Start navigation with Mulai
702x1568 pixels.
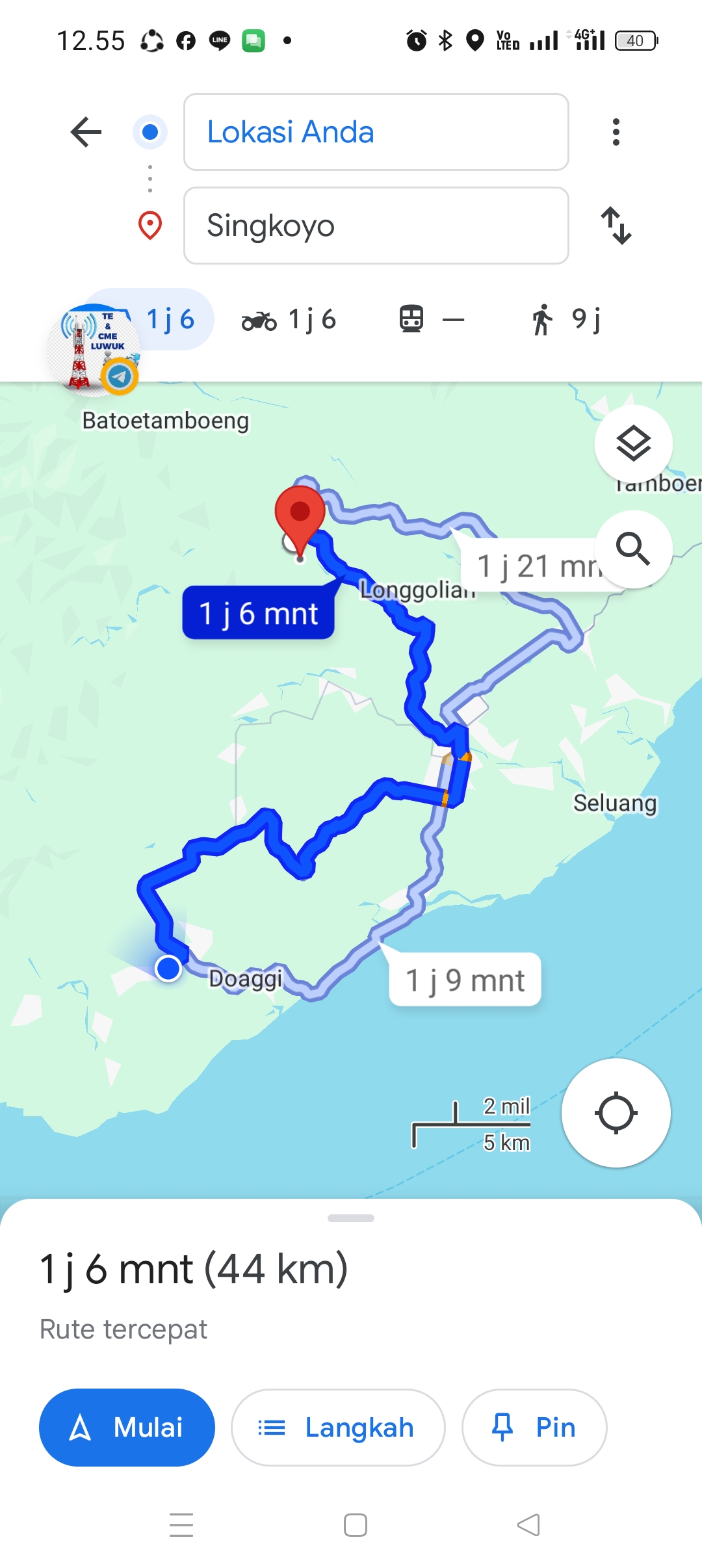(x=127, y=1428)
